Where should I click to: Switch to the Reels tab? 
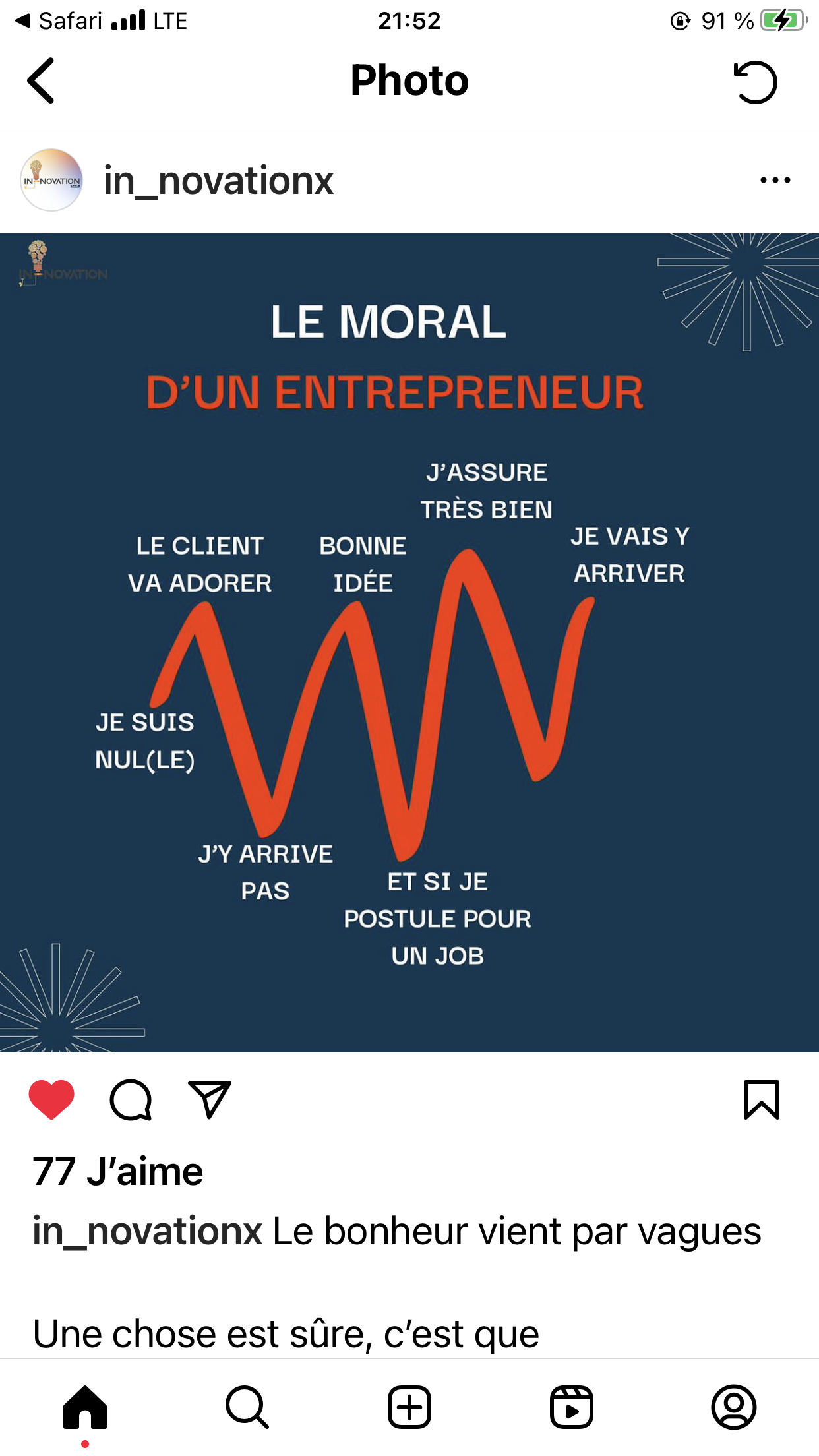click(x=572, y=1408)
